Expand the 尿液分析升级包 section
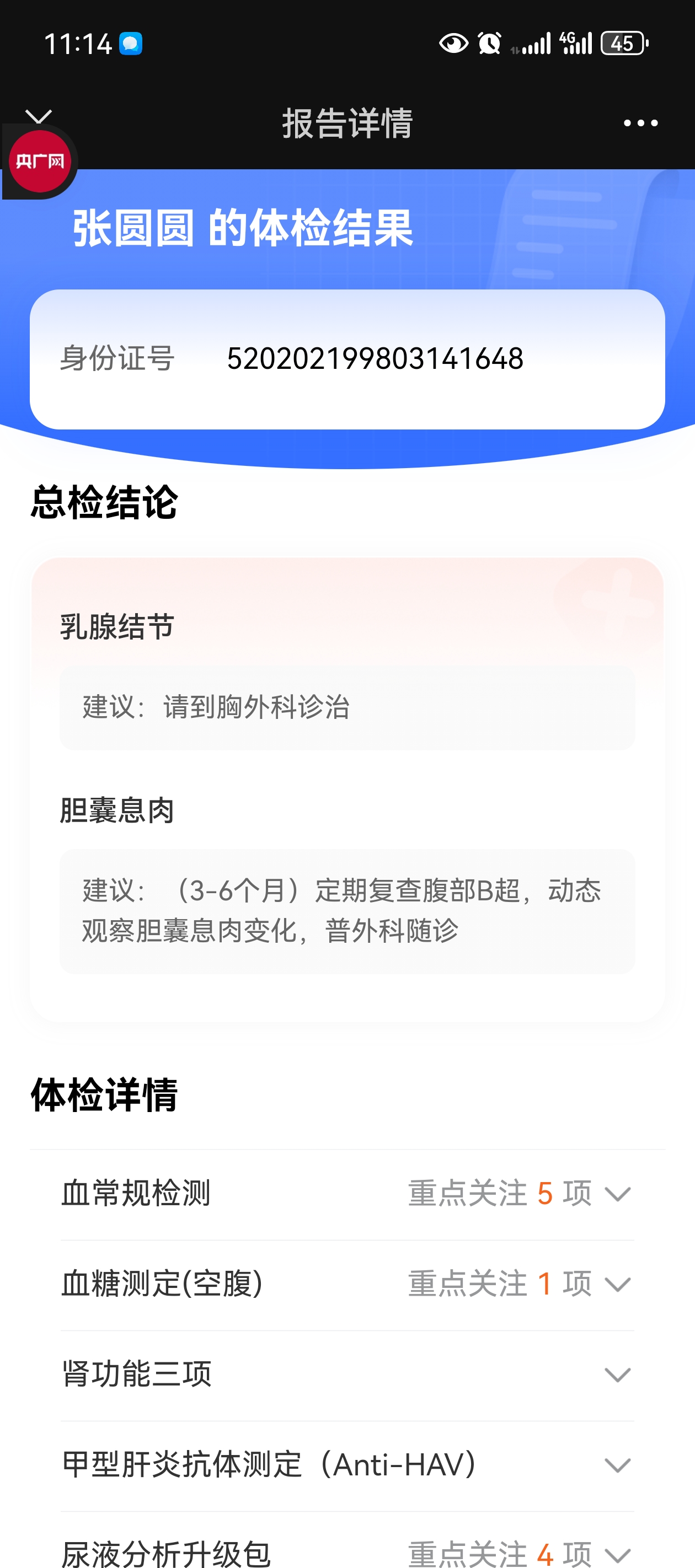The image size is (695, 1568). coord(617,1552)
